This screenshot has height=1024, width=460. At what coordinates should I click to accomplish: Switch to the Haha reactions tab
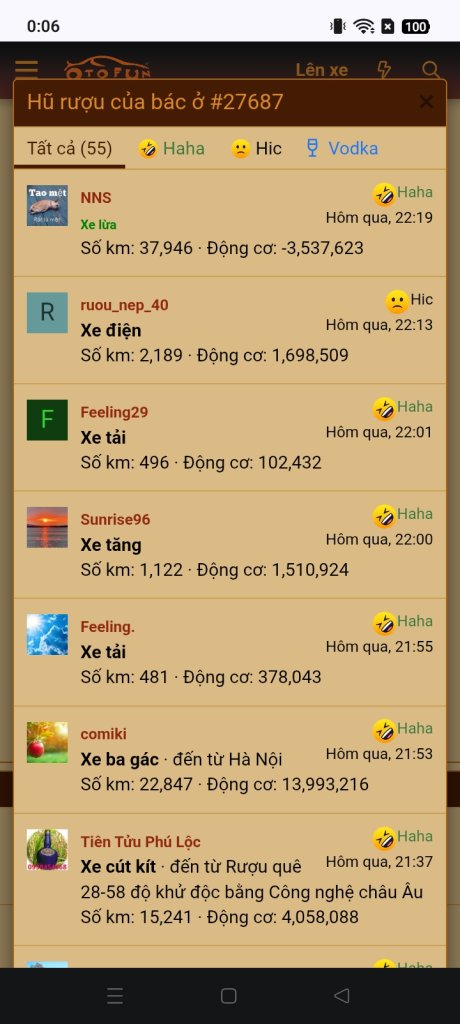coord(171,148)
